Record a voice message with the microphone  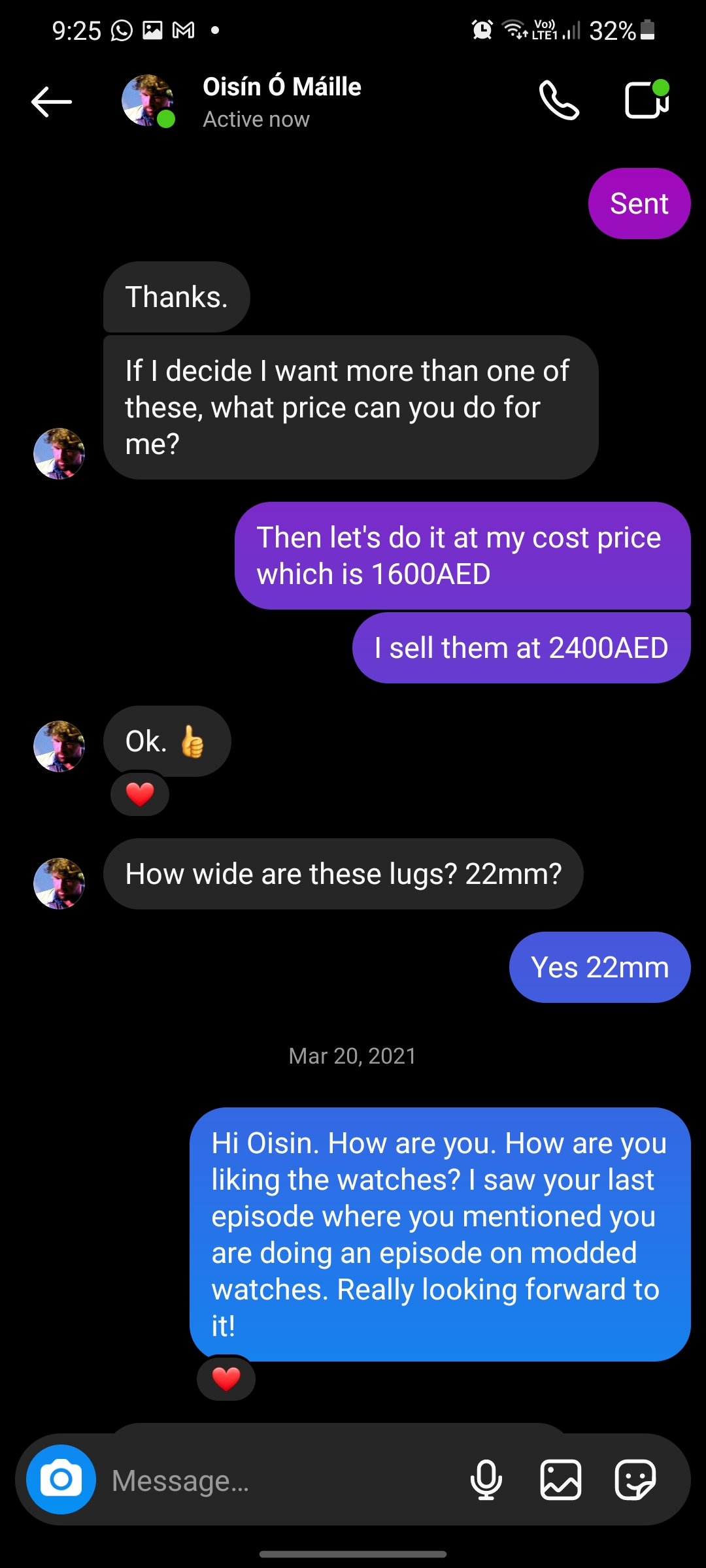(486, 1480)
